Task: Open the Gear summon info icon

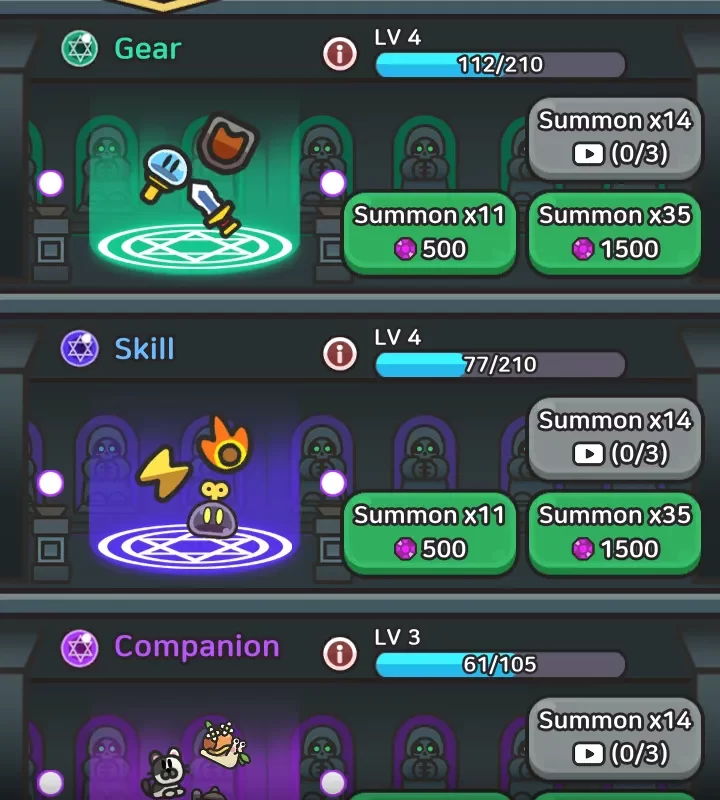Action: 340,53
